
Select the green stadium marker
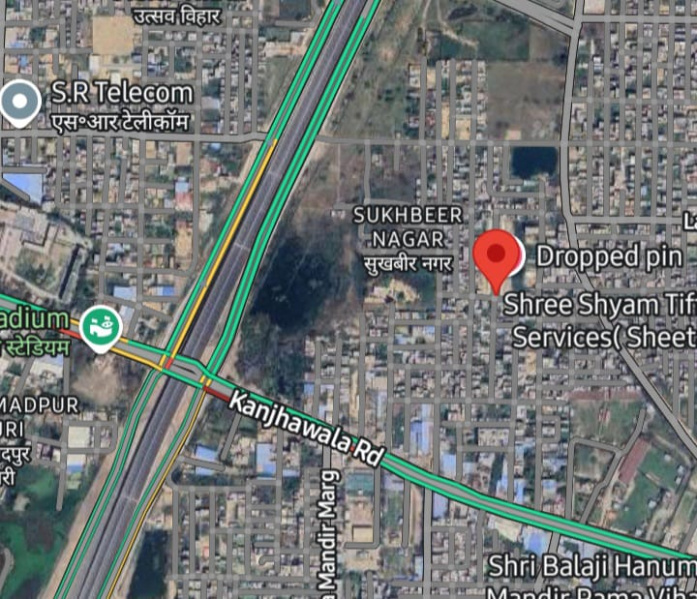click(100, 327)
